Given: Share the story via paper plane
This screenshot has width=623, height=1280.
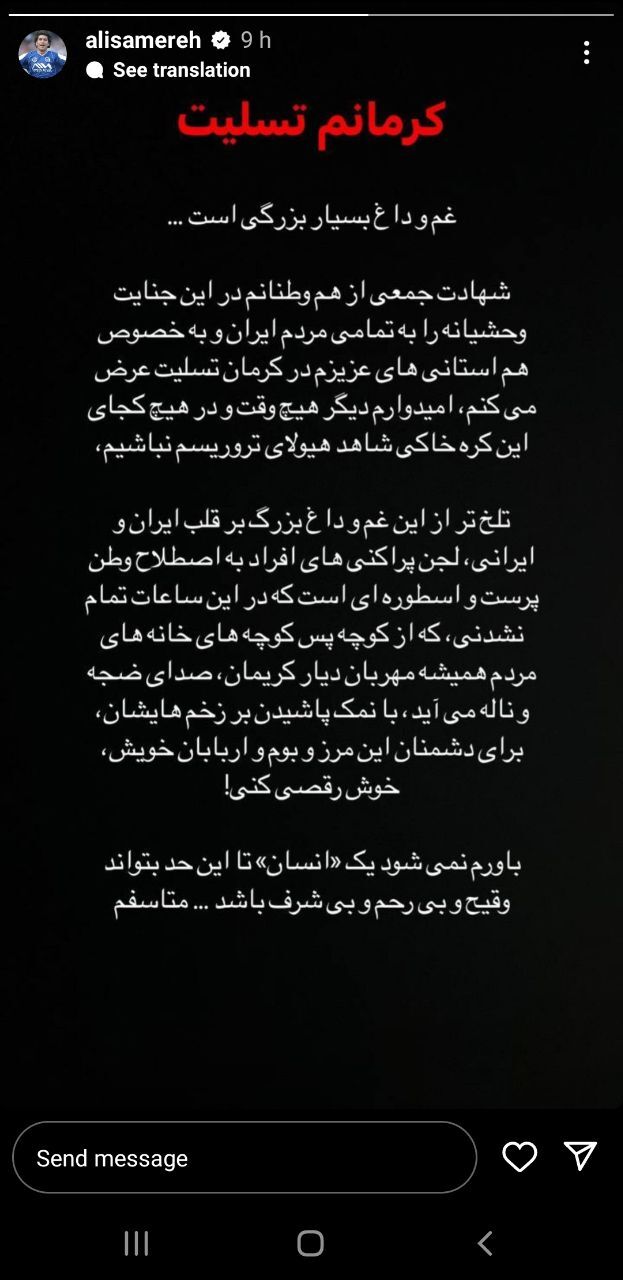Looking at the screenshot, I should 580,1156.
